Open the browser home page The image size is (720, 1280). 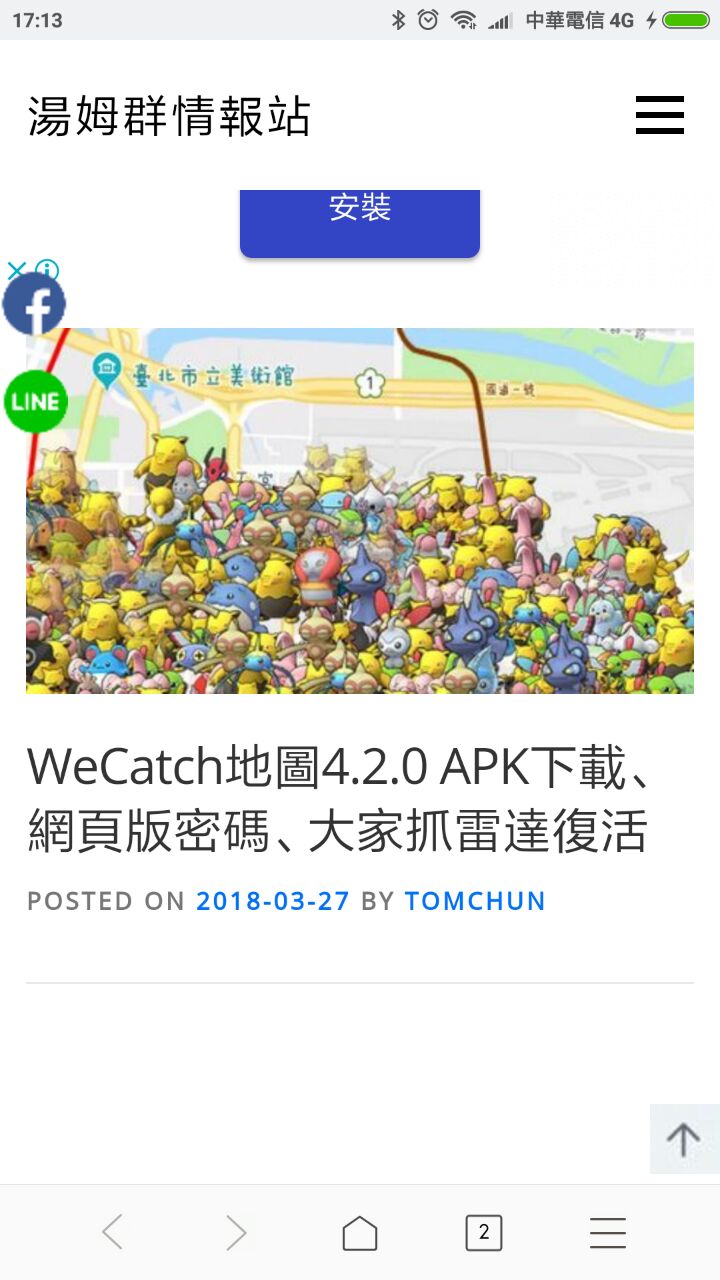pos(360,1233)
